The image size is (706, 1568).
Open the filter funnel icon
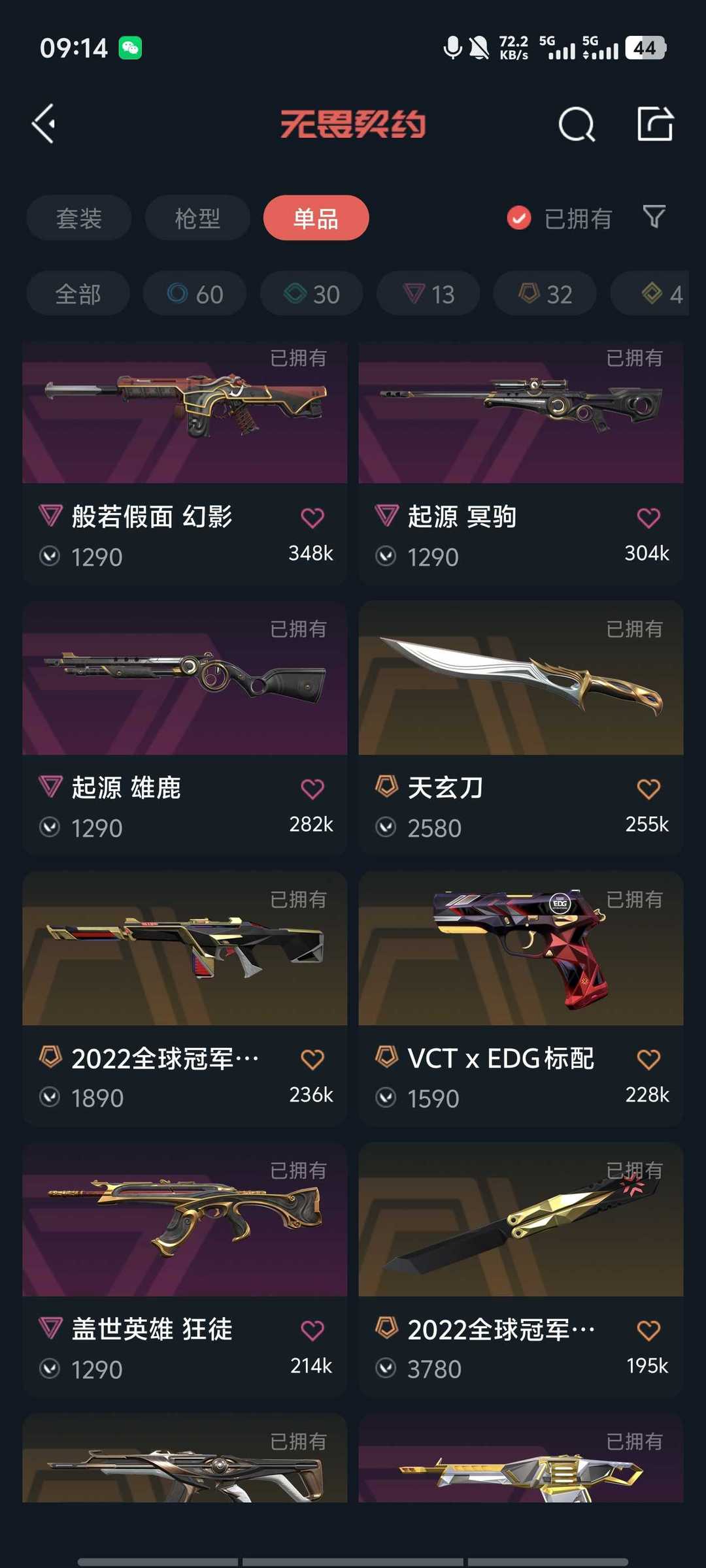click(x=654, y=216)
